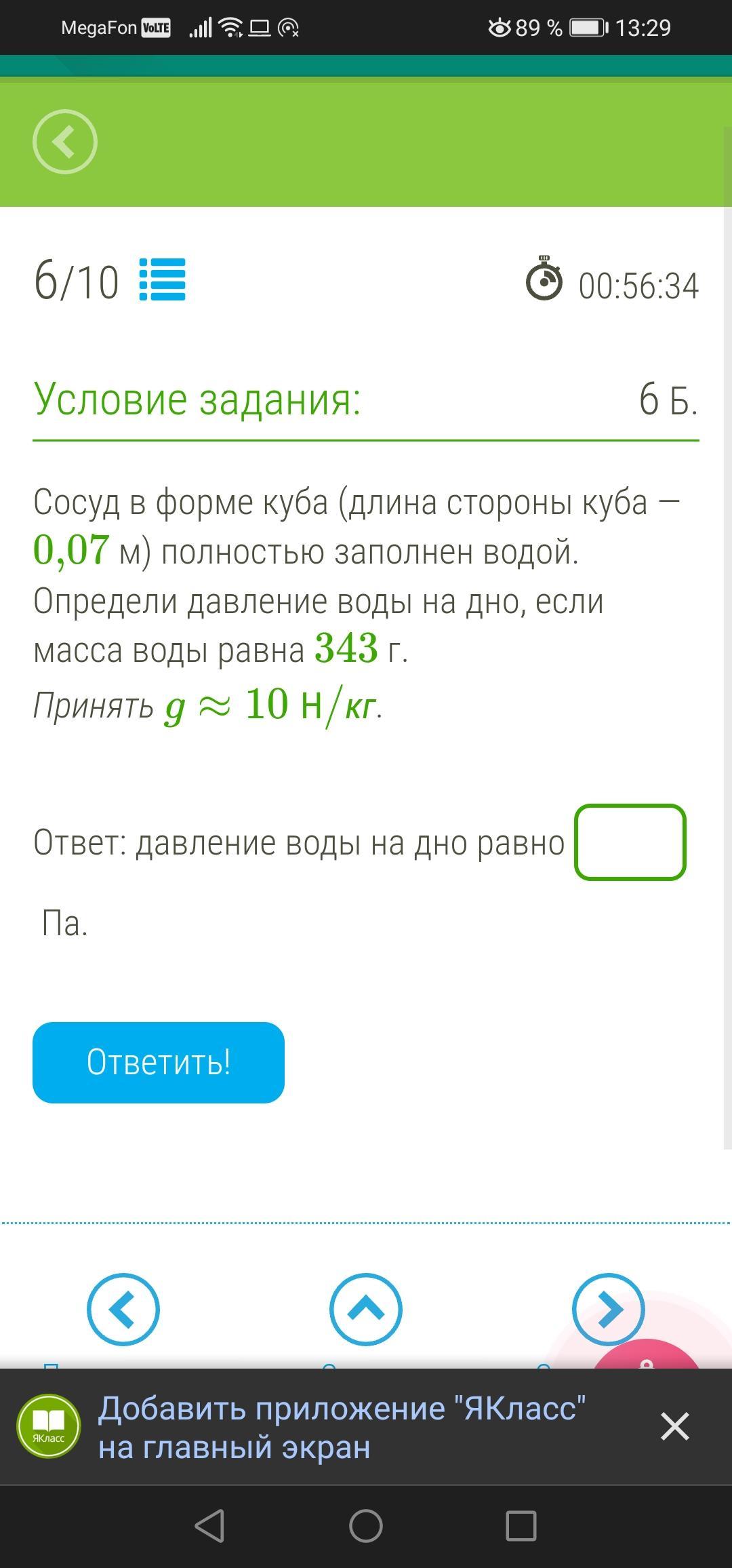This screenshot has height=1568, width=732.
Task: Tap the system back button
Action: (209, 1527)
